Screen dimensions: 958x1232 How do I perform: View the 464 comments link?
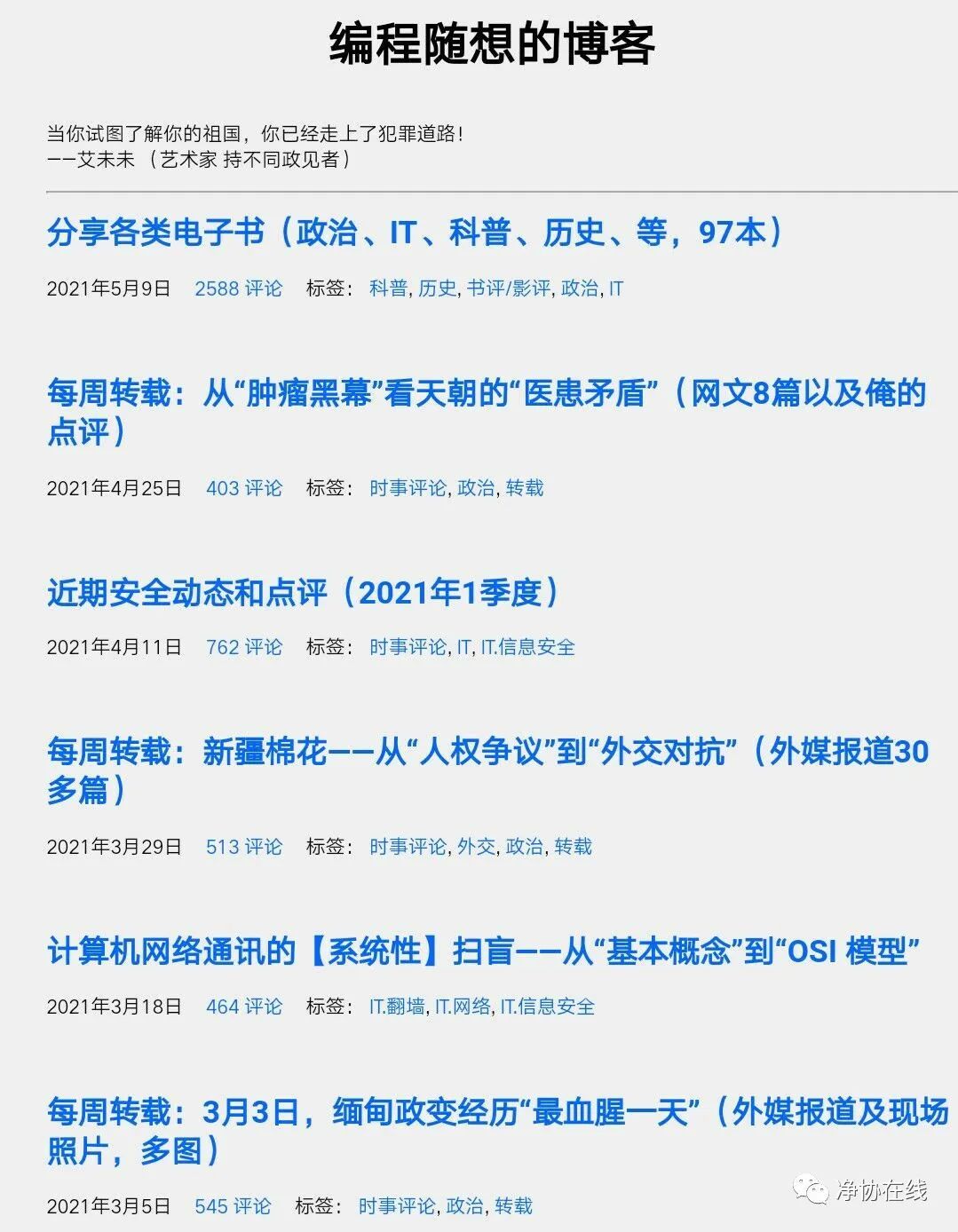coord(244,1007)
